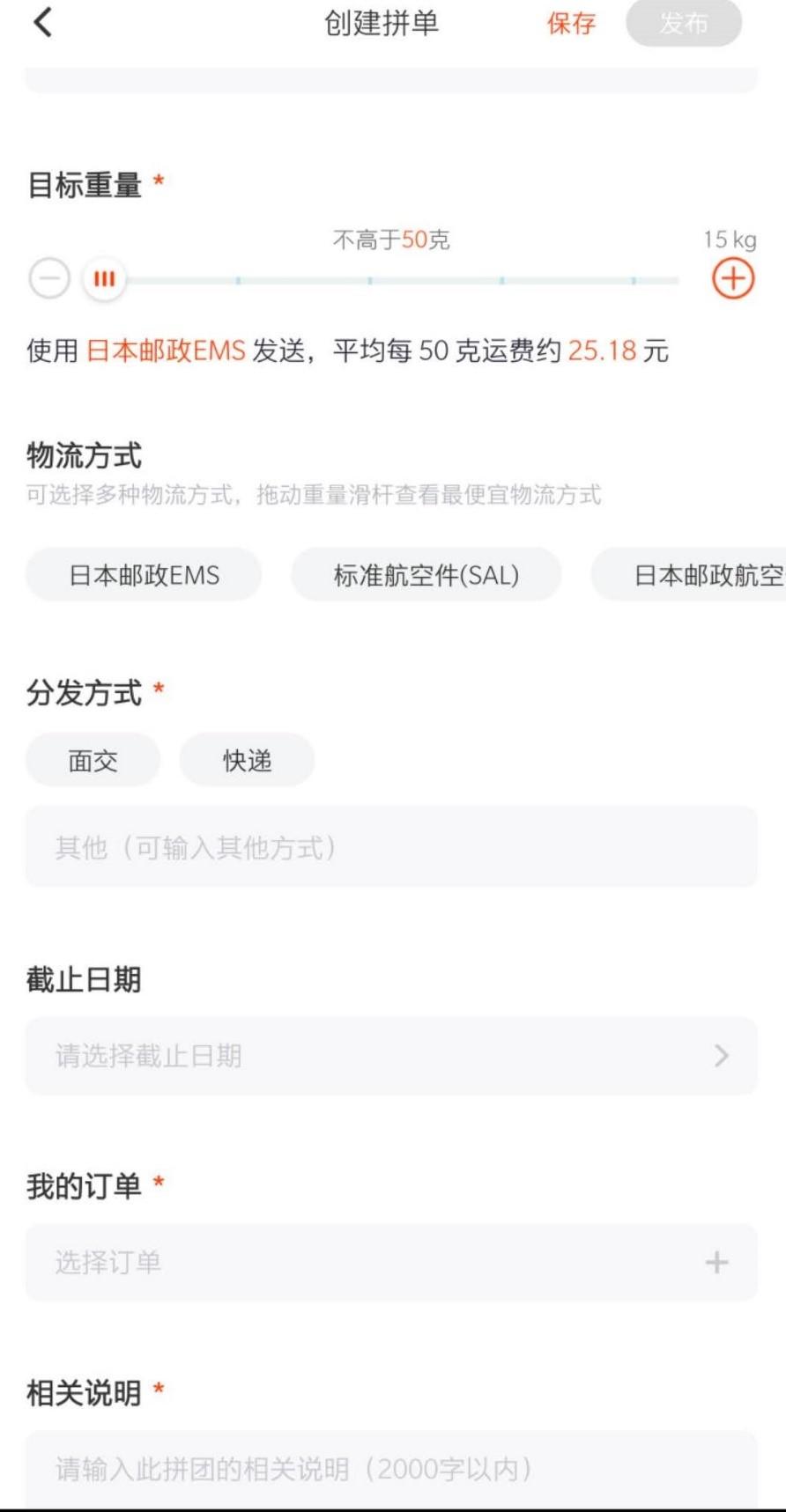Go back from the 创建拼单 page
The width and height of the screenshot is (786, 1512).
[42, 23]
